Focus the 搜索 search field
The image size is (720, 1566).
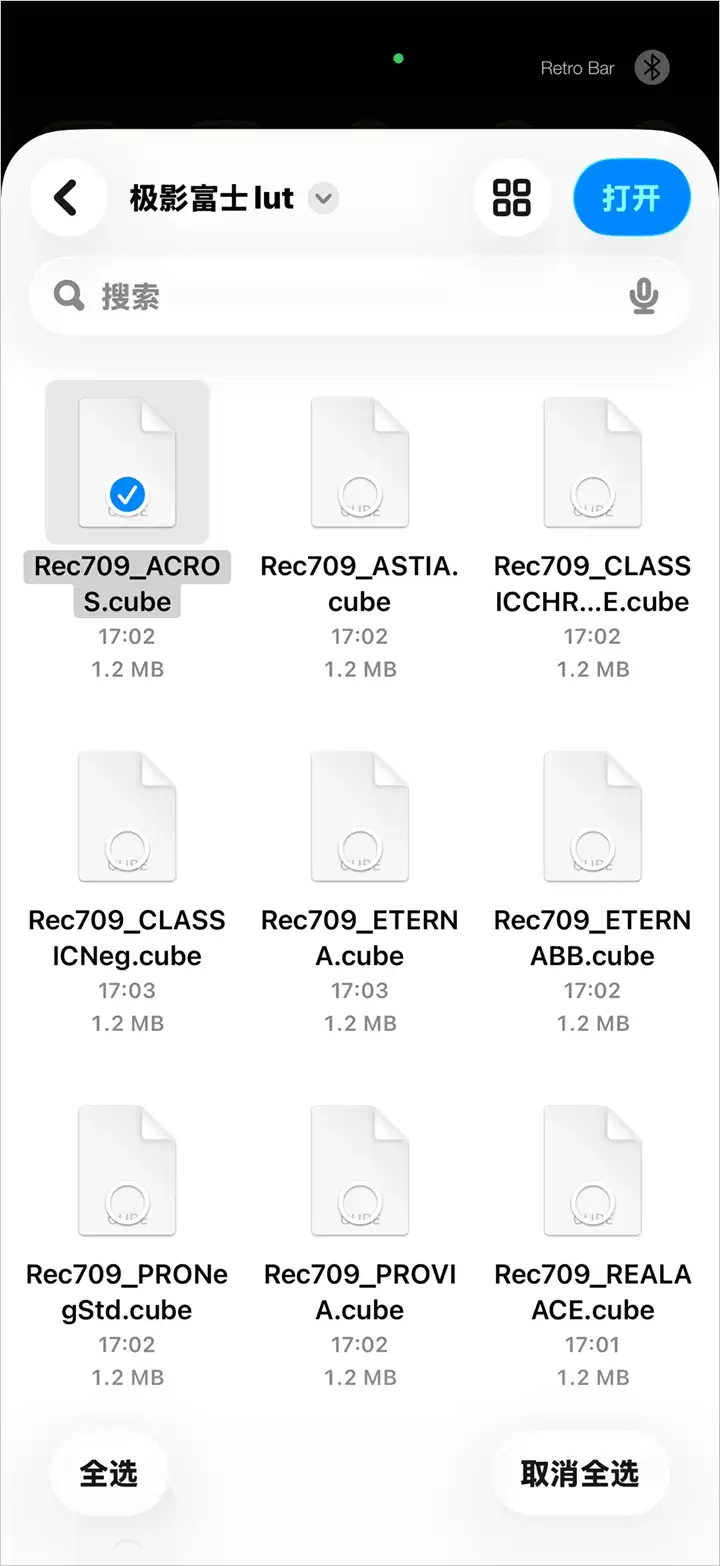(340, 296)
